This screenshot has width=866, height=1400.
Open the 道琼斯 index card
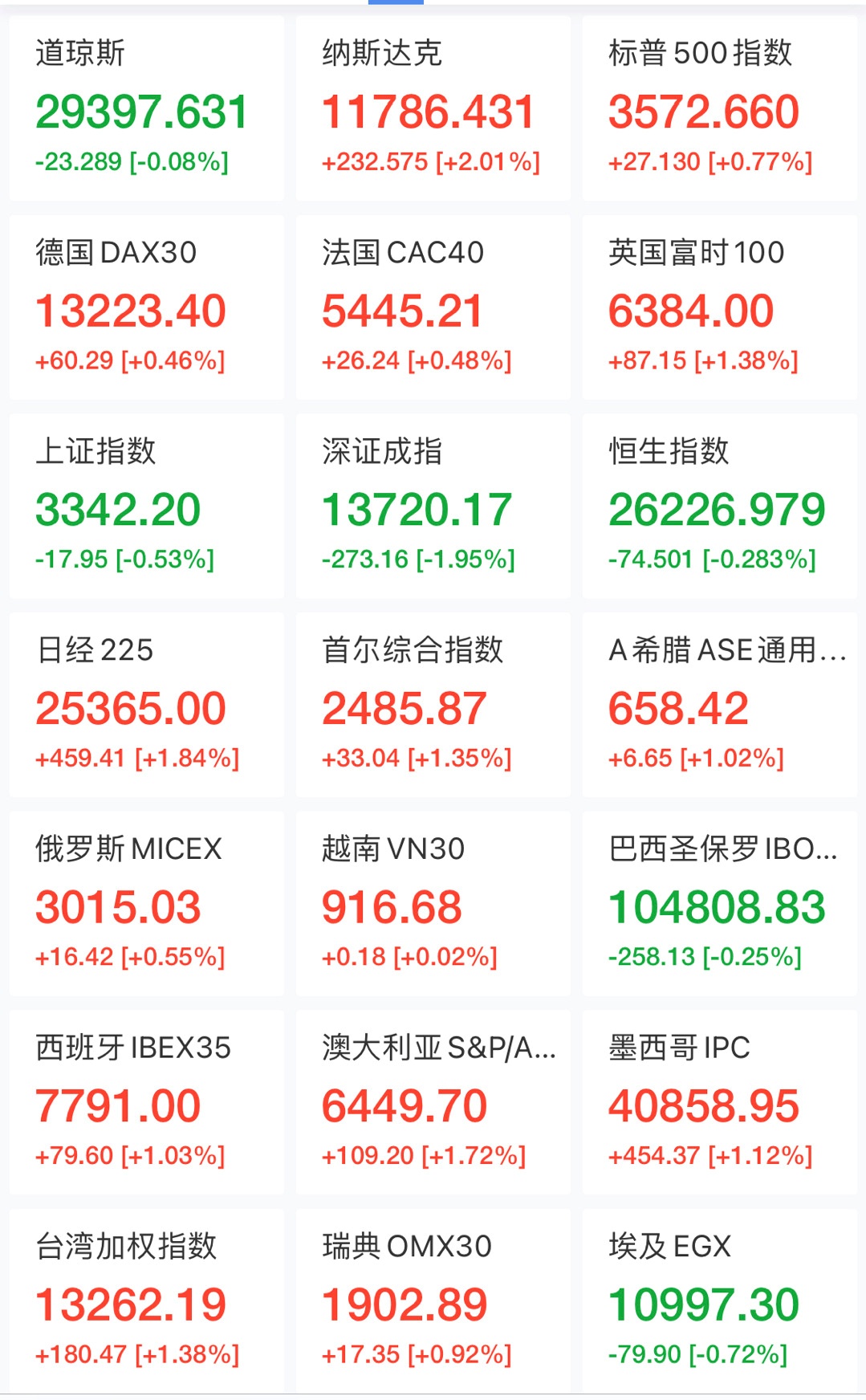(x=147, y=108)
